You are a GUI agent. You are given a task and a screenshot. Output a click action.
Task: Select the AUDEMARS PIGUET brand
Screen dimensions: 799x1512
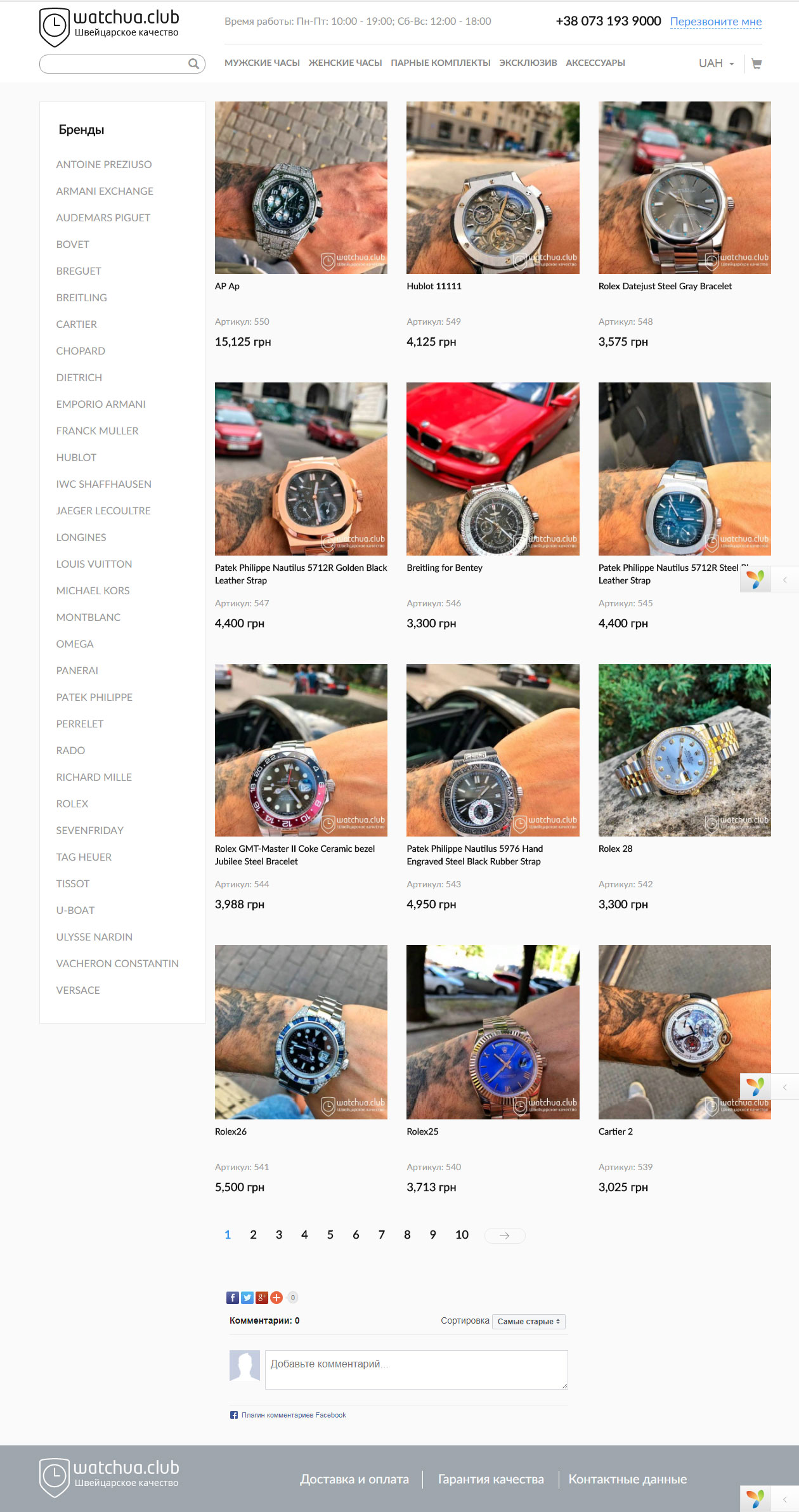click(x=103, y=218)
